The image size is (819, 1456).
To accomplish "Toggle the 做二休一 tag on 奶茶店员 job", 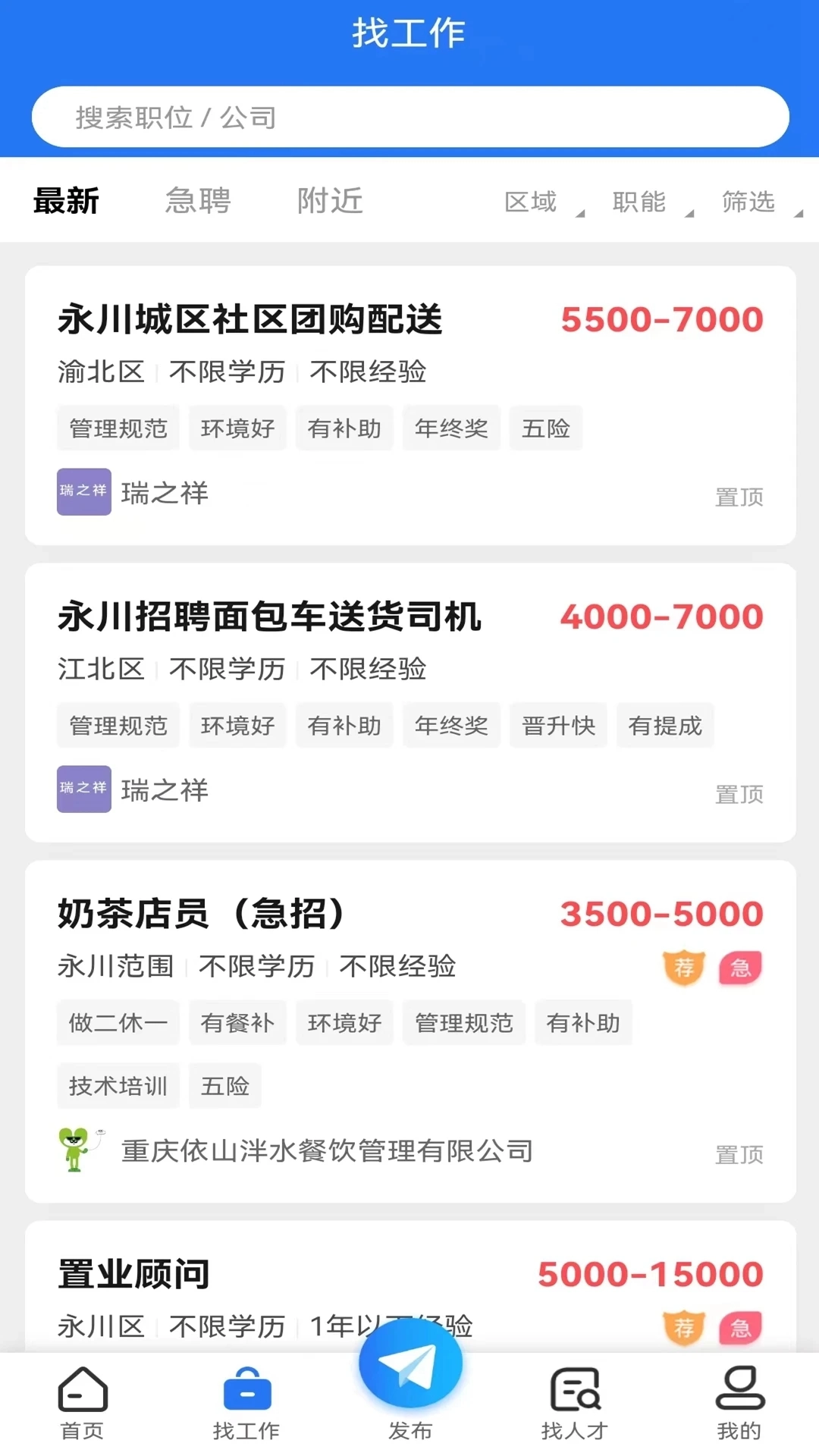I will point(118,1022).
